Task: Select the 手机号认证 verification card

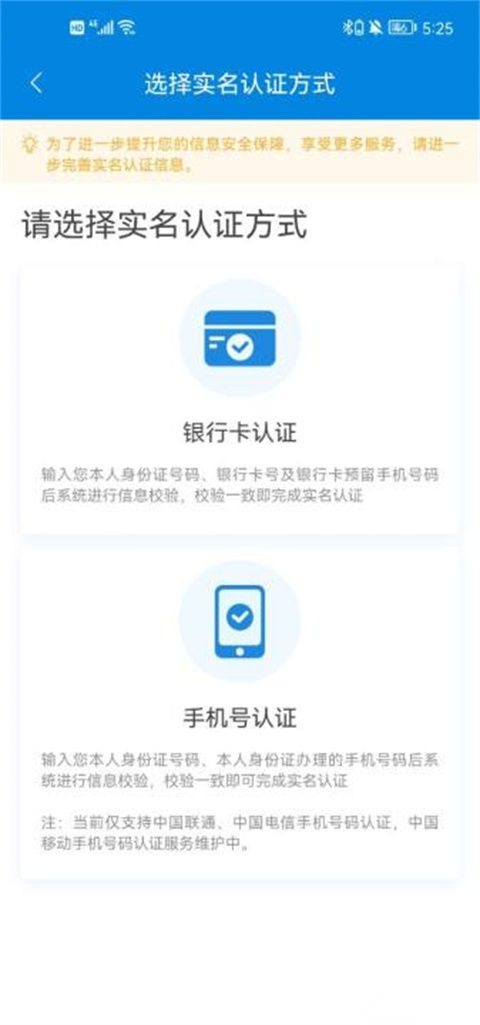Action: click(x=239, y=714)
